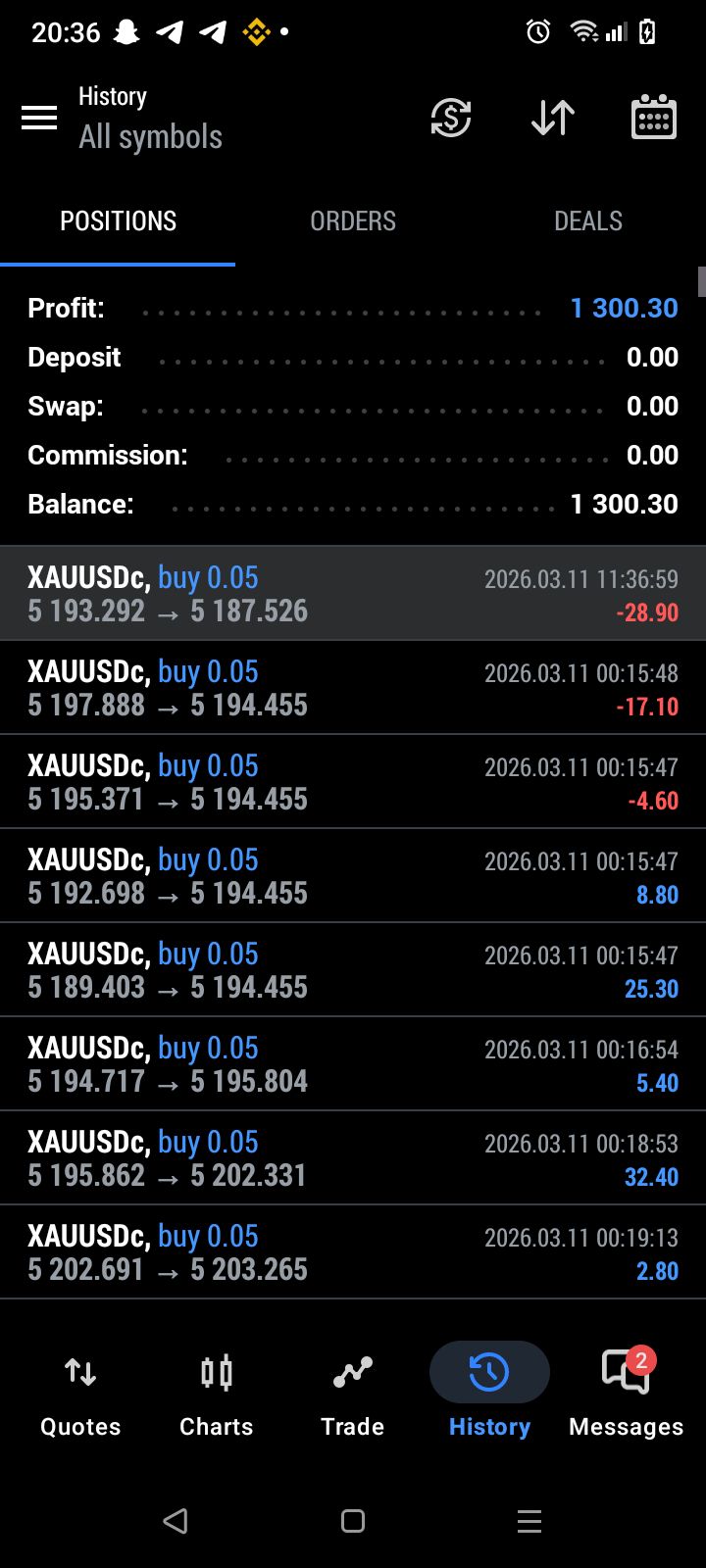The image size is (706, 1568).
Task: Switch to the Deals tab
Action: (x=588, y=221)
